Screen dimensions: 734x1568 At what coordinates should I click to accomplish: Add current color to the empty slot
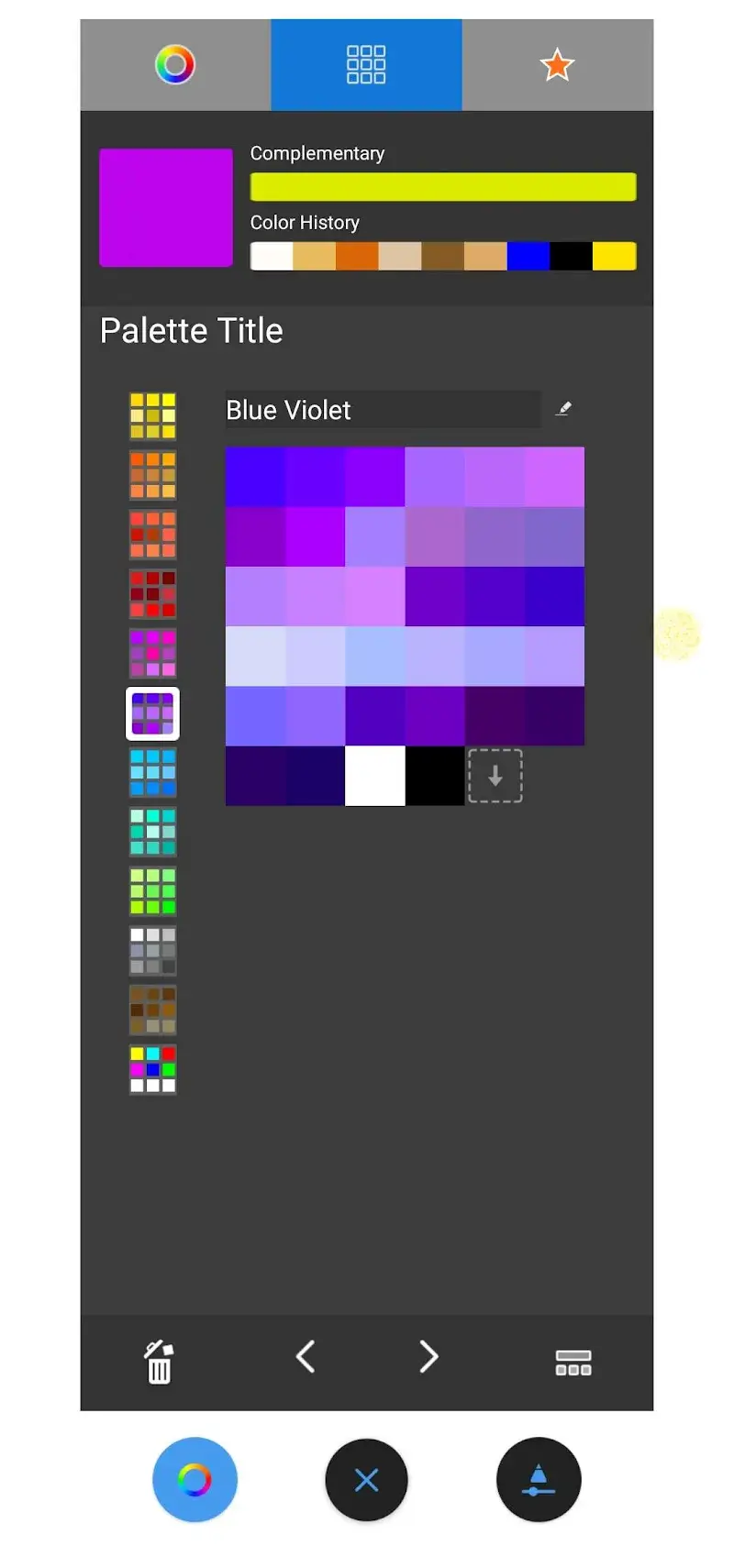[x=495, y=776]
